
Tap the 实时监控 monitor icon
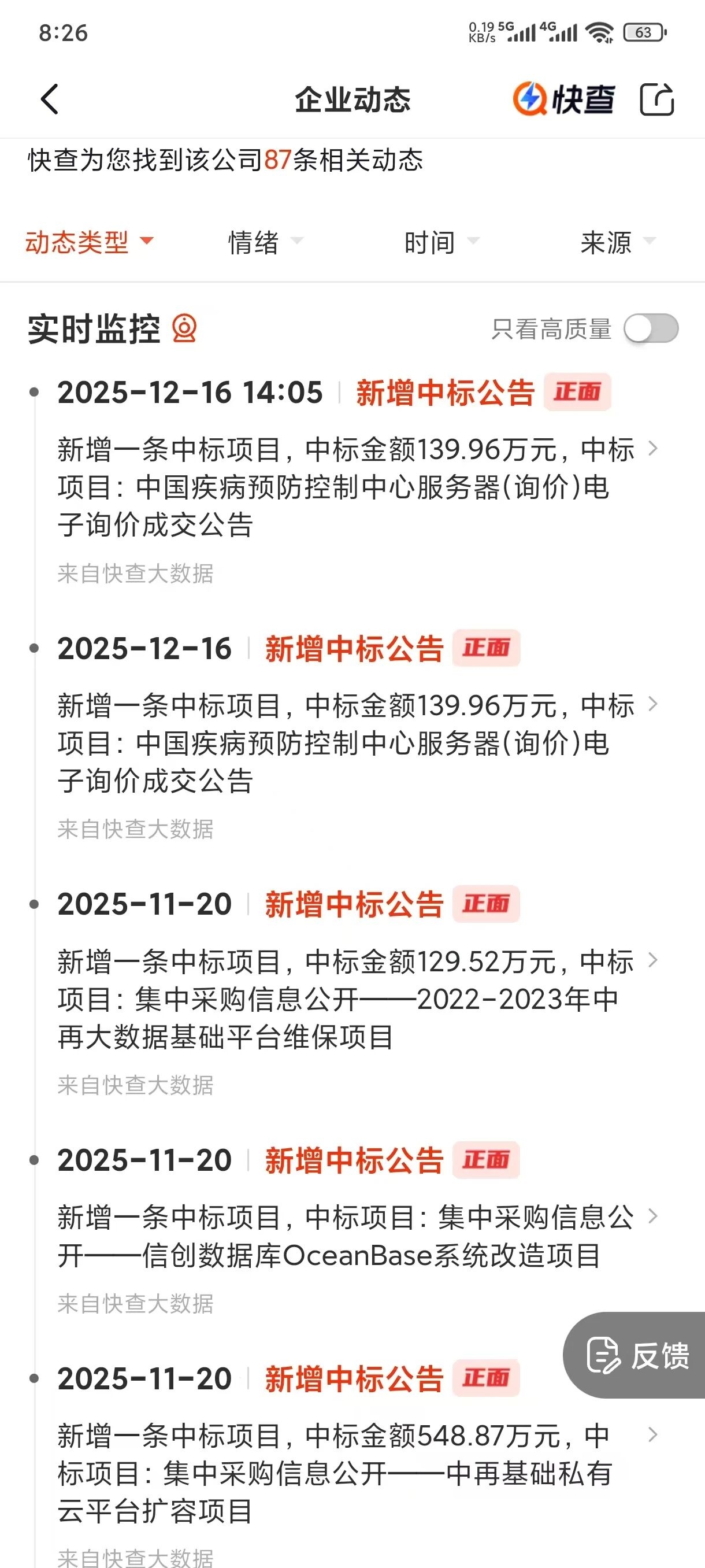(x=184, y=329)
